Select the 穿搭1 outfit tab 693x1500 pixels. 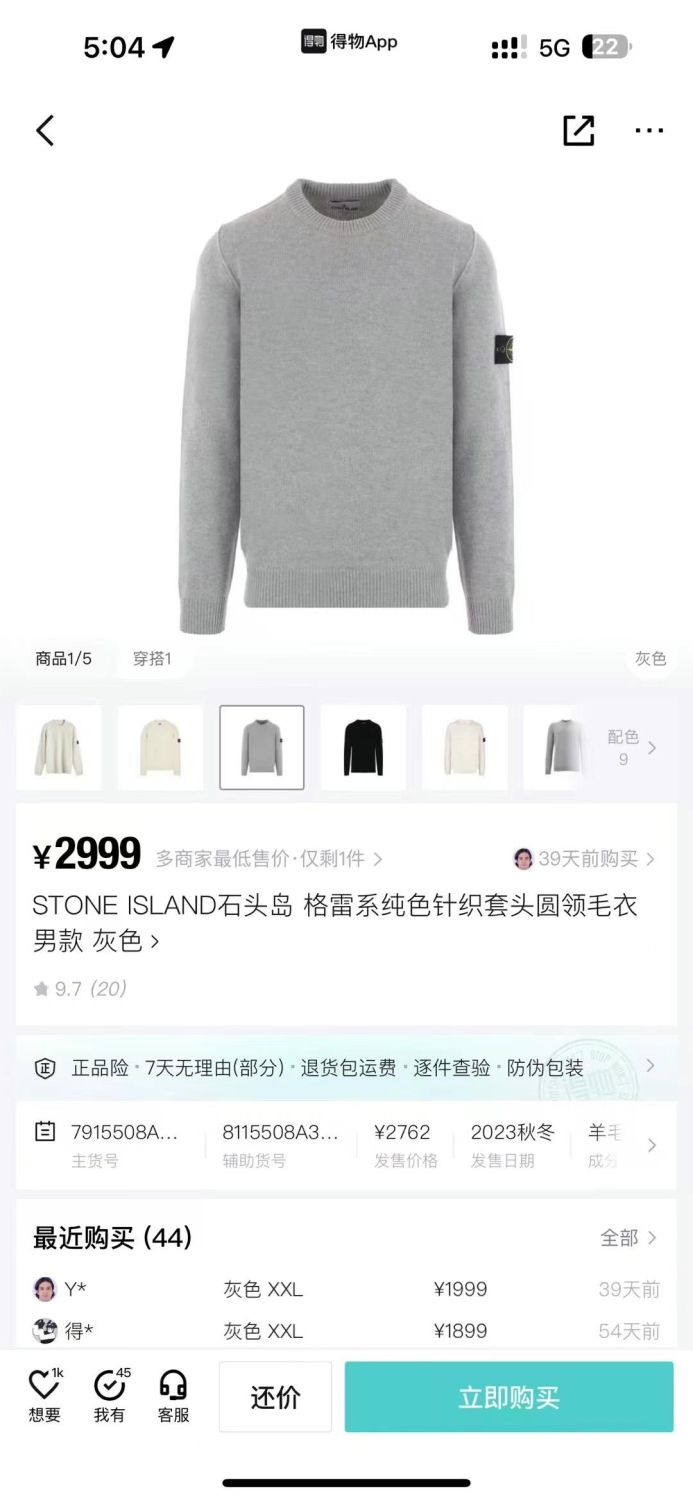152,658
